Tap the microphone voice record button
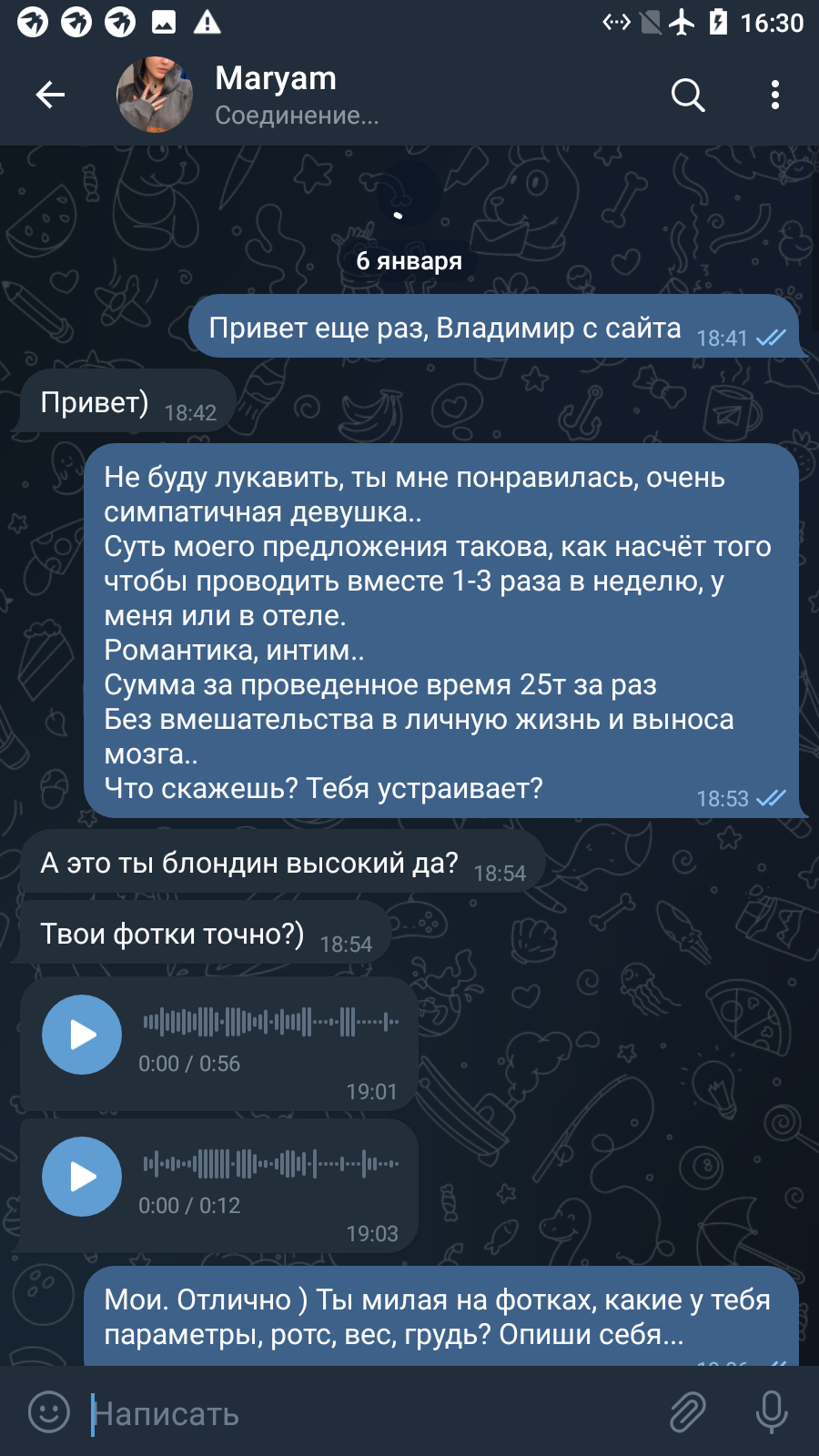 (x=772, y=1412)
